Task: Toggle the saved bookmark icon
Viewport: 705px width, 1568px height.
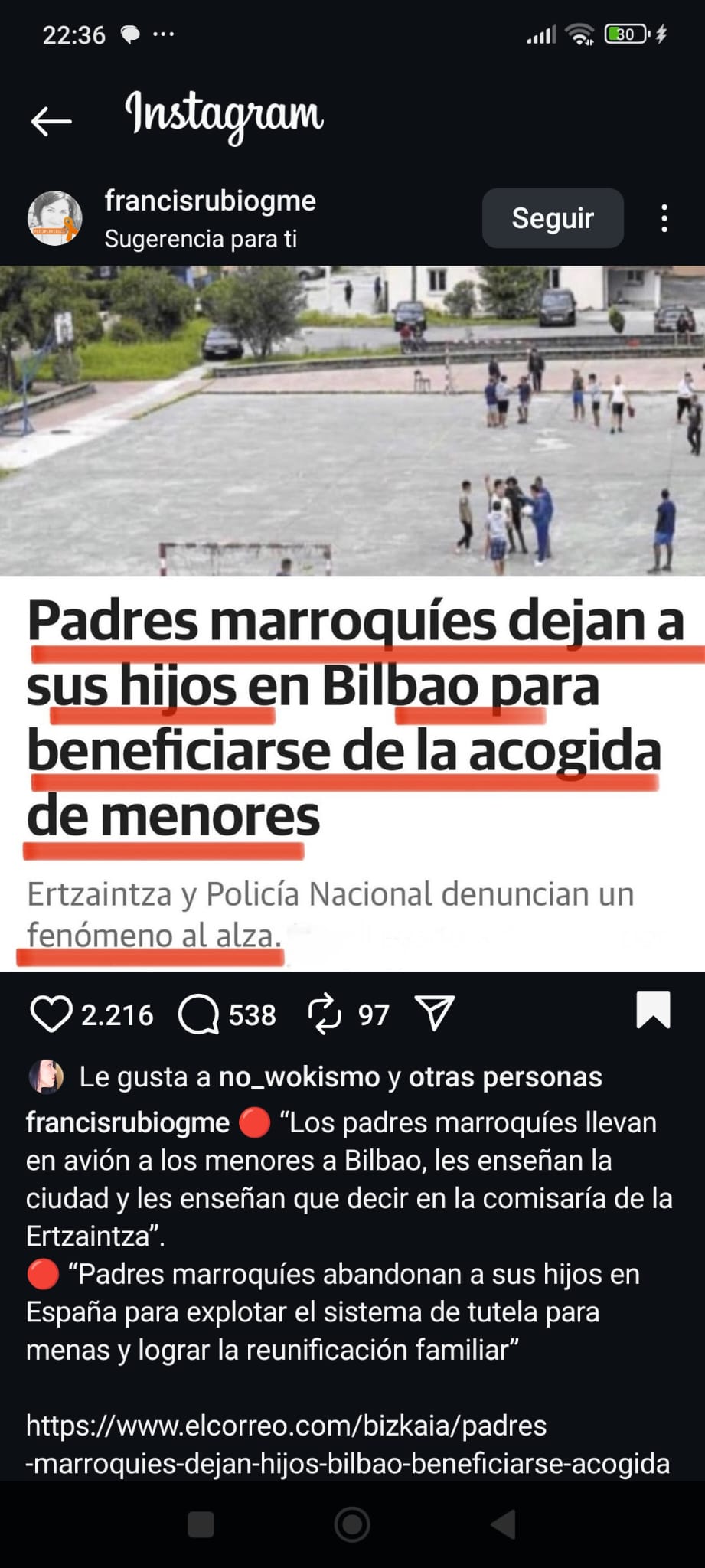Action: (x=653, y=1010)
